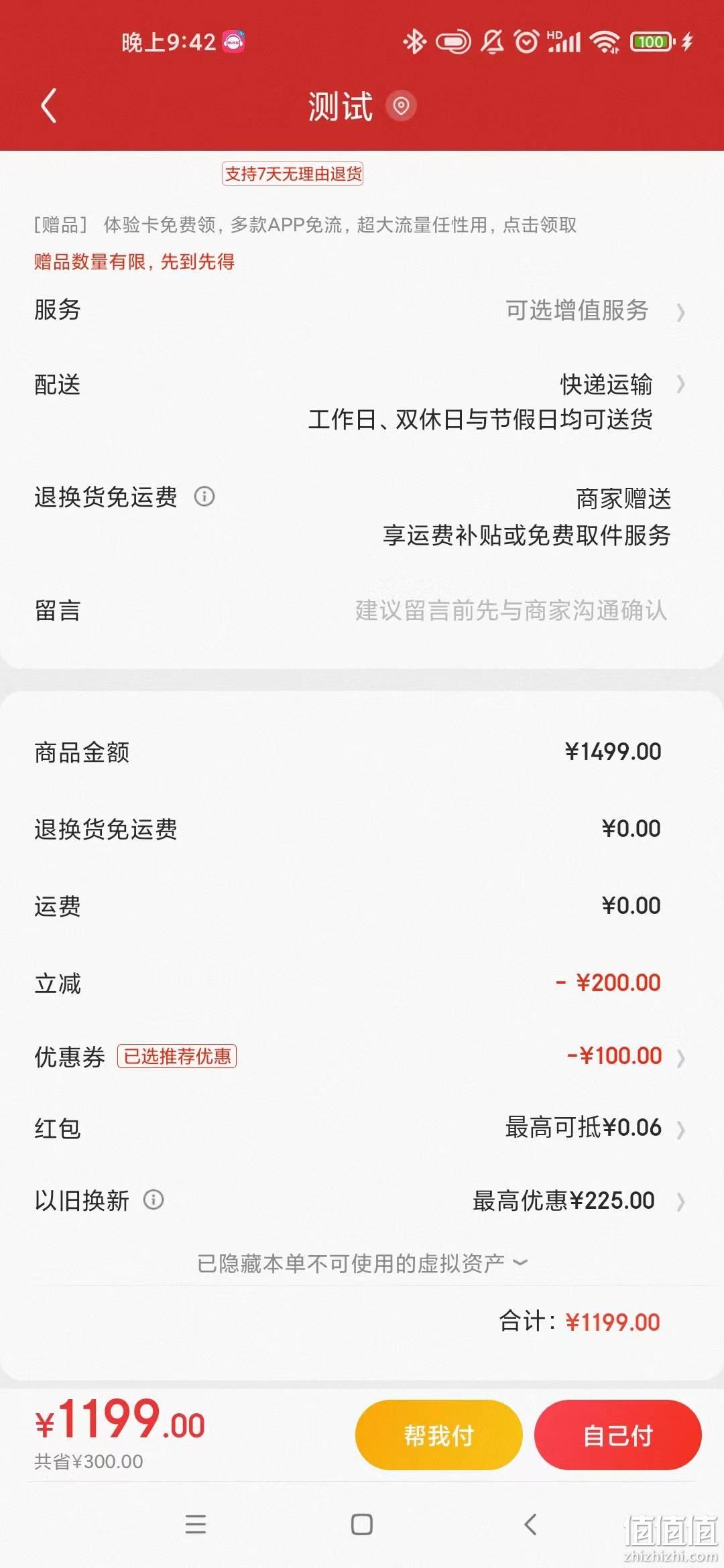
Task: Go back using the header arrow
Action: pos(48,106)
